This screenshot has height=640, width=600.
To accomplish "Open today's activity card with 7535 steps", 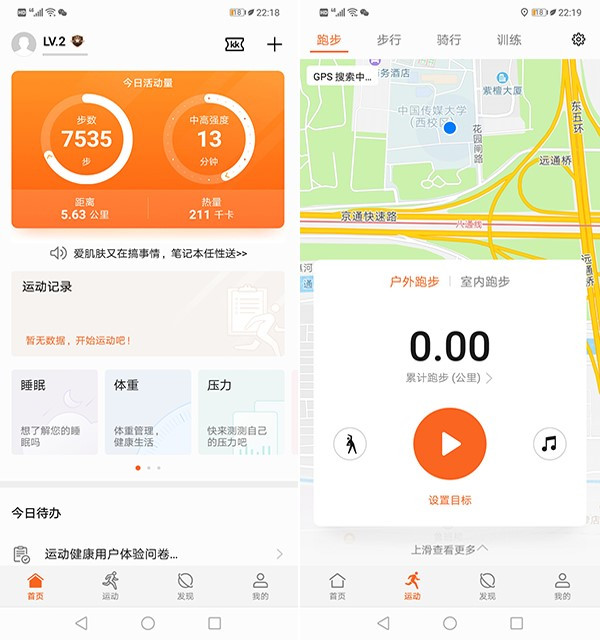I will [148, 148].
